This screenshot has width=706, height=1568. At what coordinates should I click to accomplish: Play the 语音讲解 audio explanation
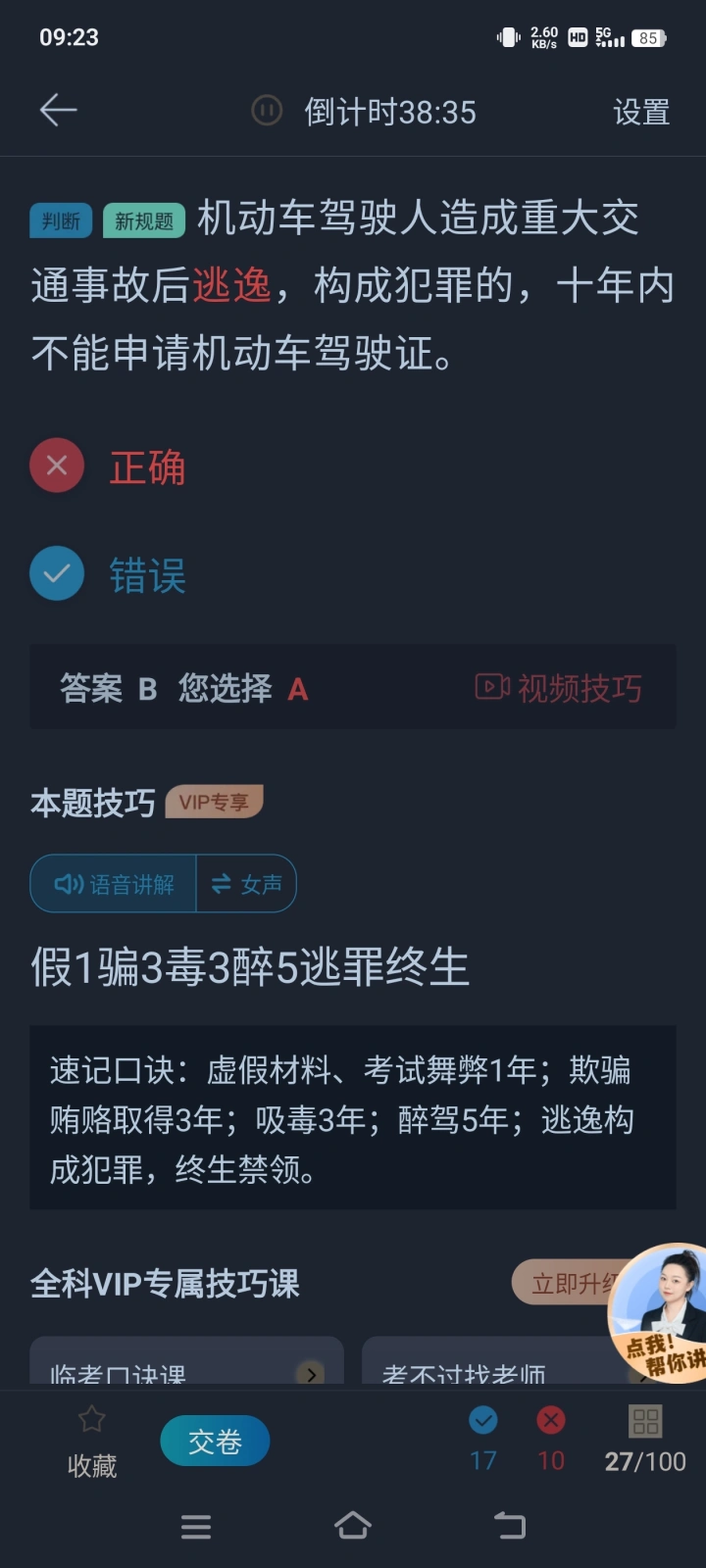point(115,884)
